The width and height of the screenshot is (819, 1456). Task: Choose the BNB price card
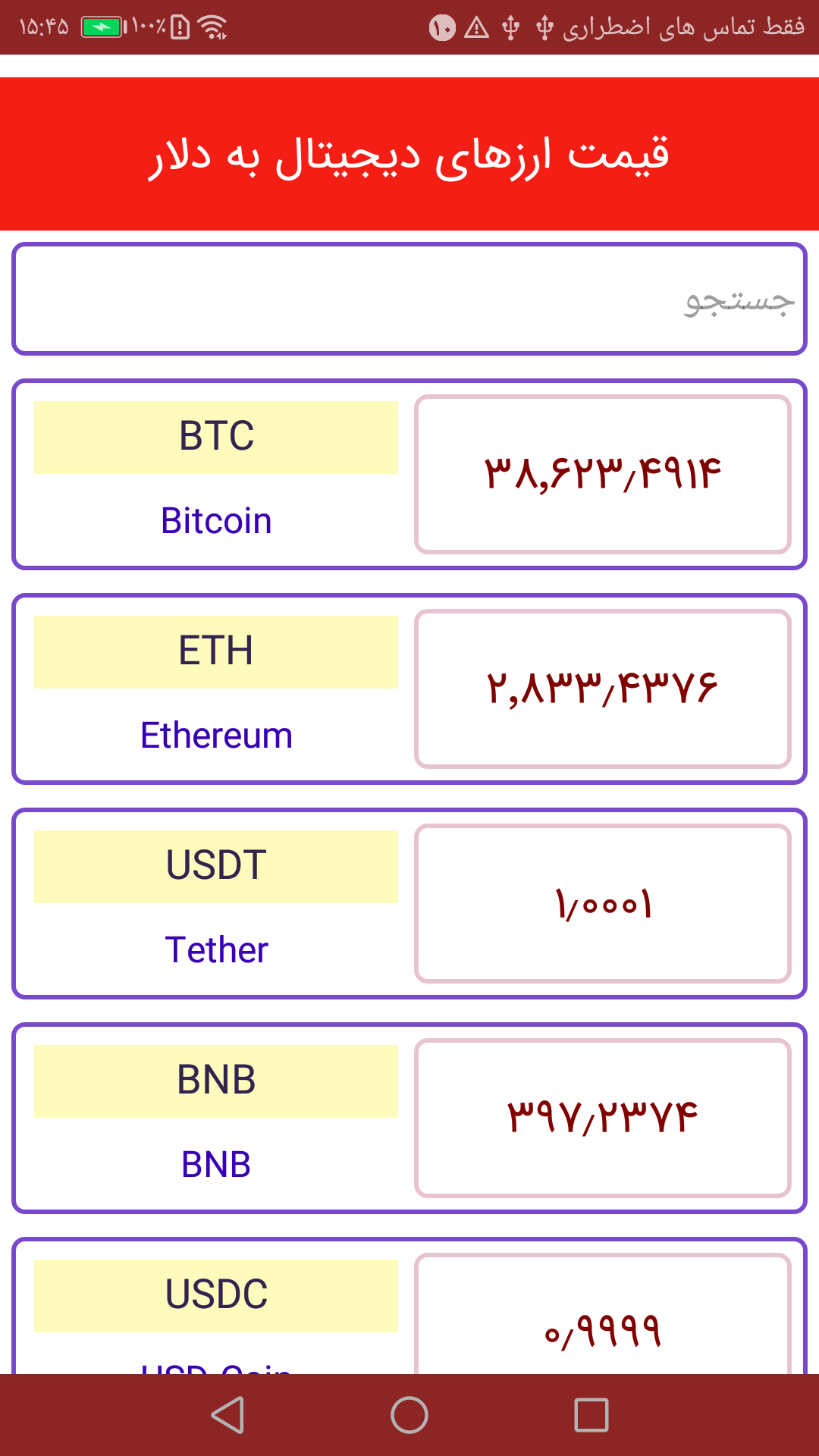tap(409, 1119)
